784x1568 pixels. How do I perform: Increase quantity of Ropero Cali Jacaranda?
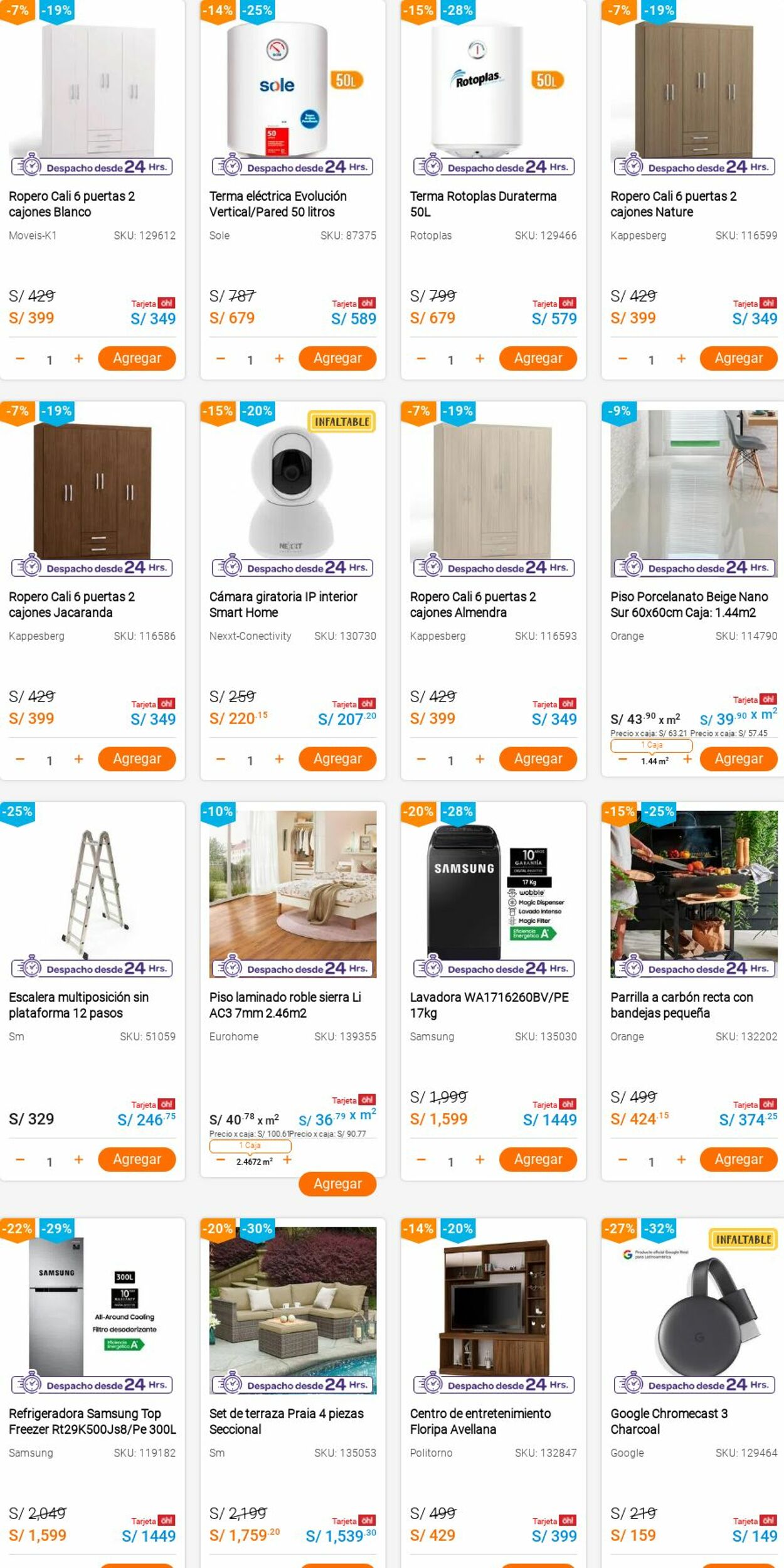coord(78,759)
